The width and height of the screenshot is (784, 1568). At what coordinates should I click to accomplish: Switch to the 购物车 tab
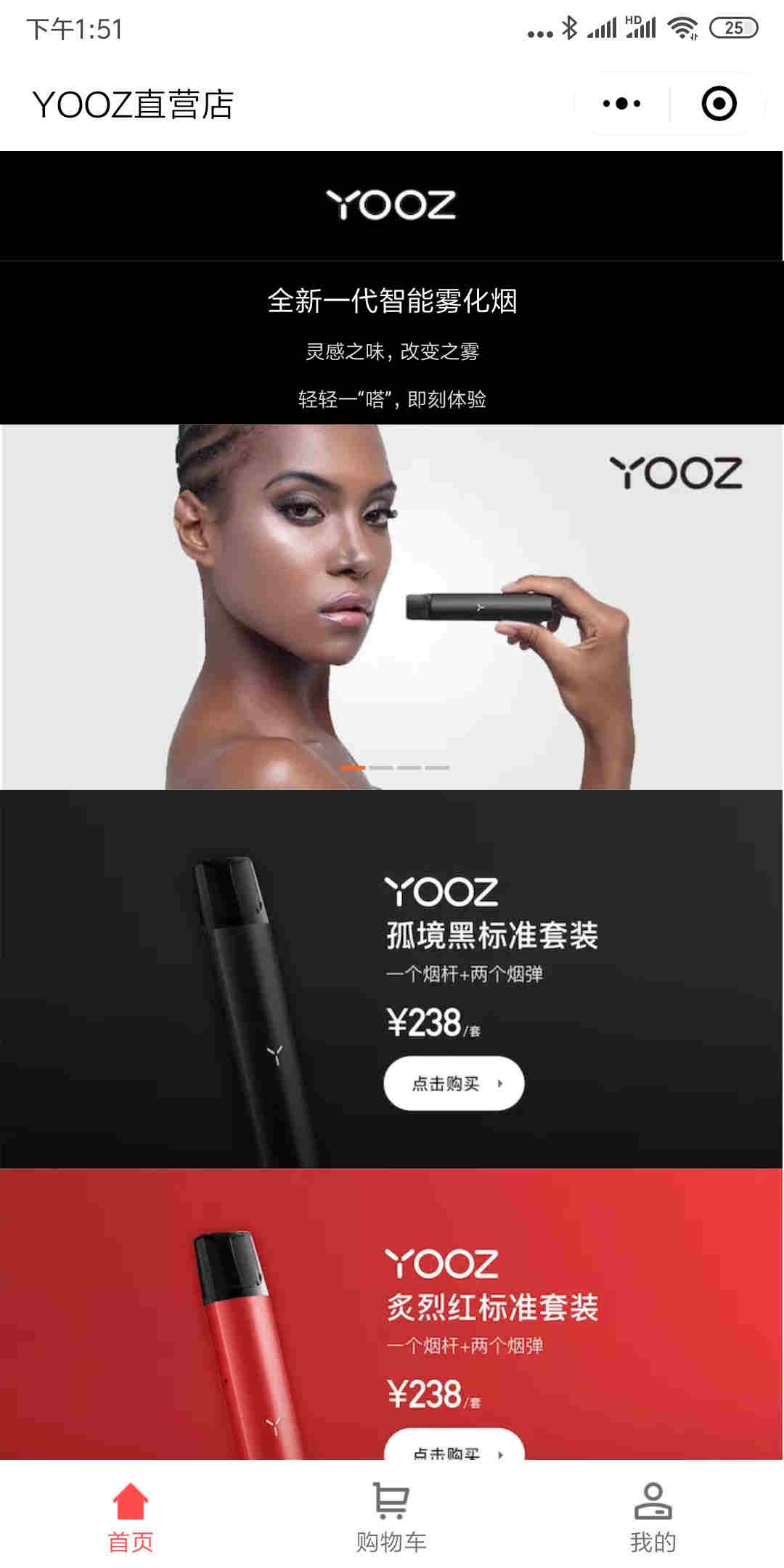(391, 1519)
